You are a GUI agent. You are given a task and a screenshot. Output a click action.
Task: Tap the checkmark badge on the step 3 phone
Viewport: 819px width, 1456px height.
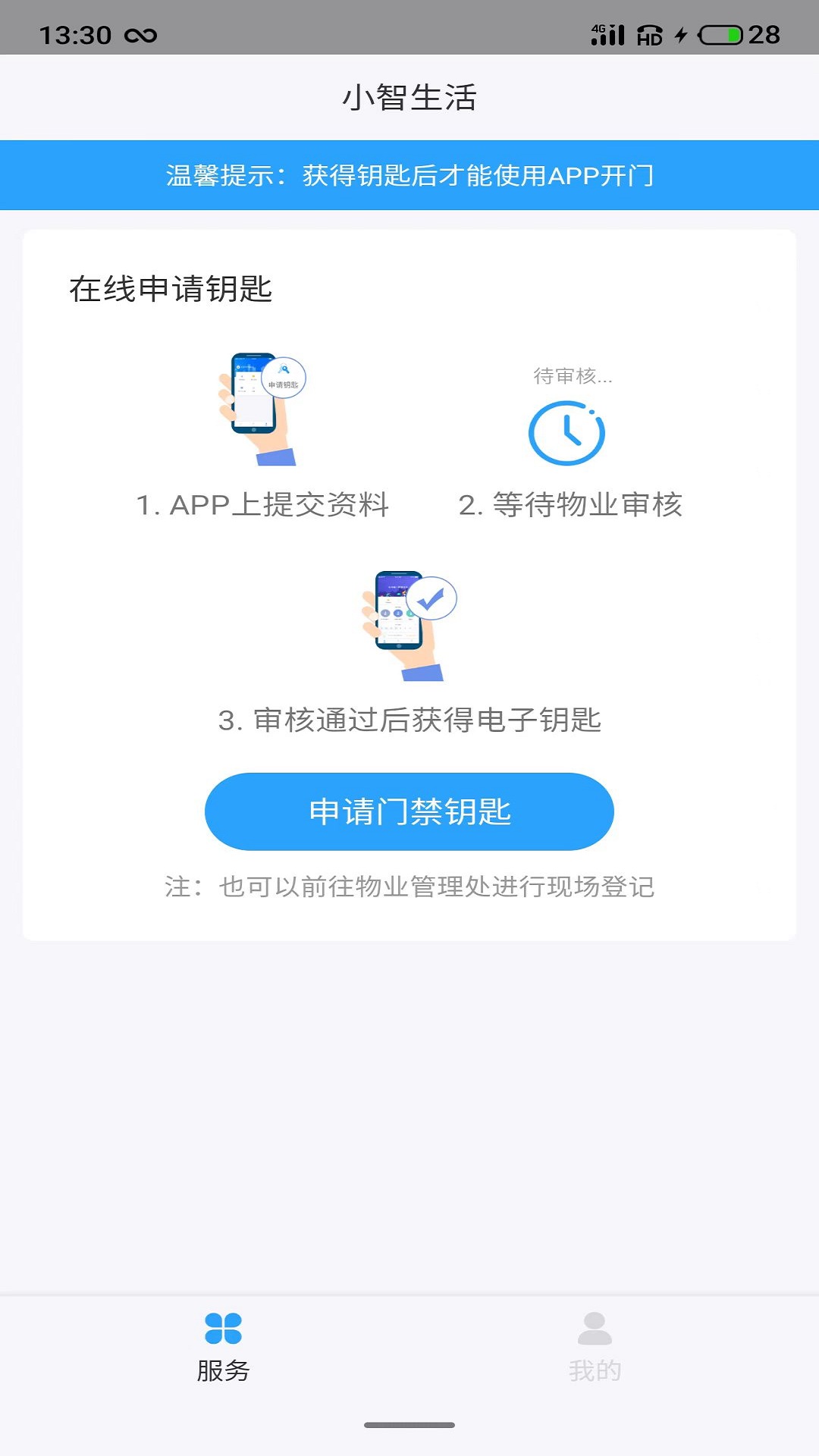[431, 598]
